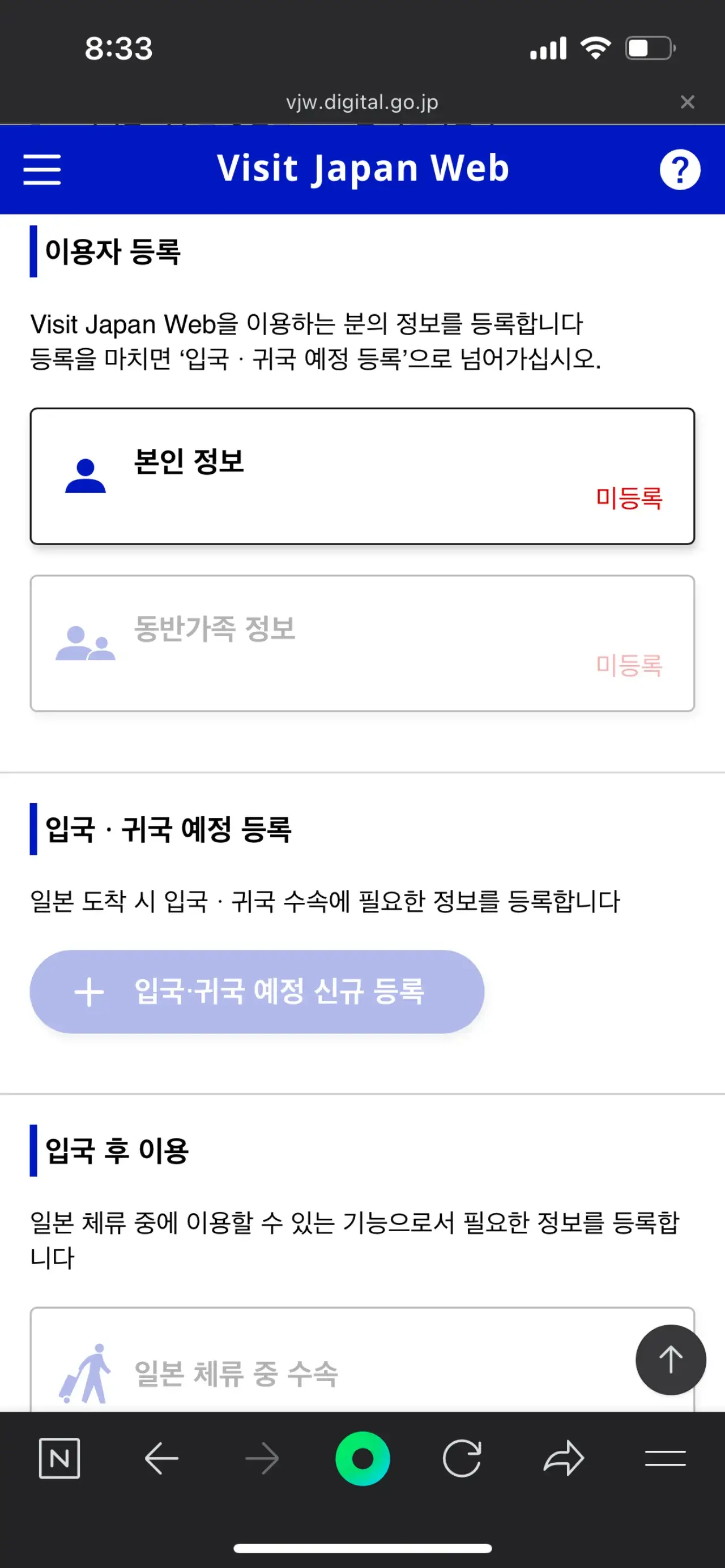Close the in-app browser page
Image resolution: width=725 pixels, height=1568 pixels.
pos(687,102)
